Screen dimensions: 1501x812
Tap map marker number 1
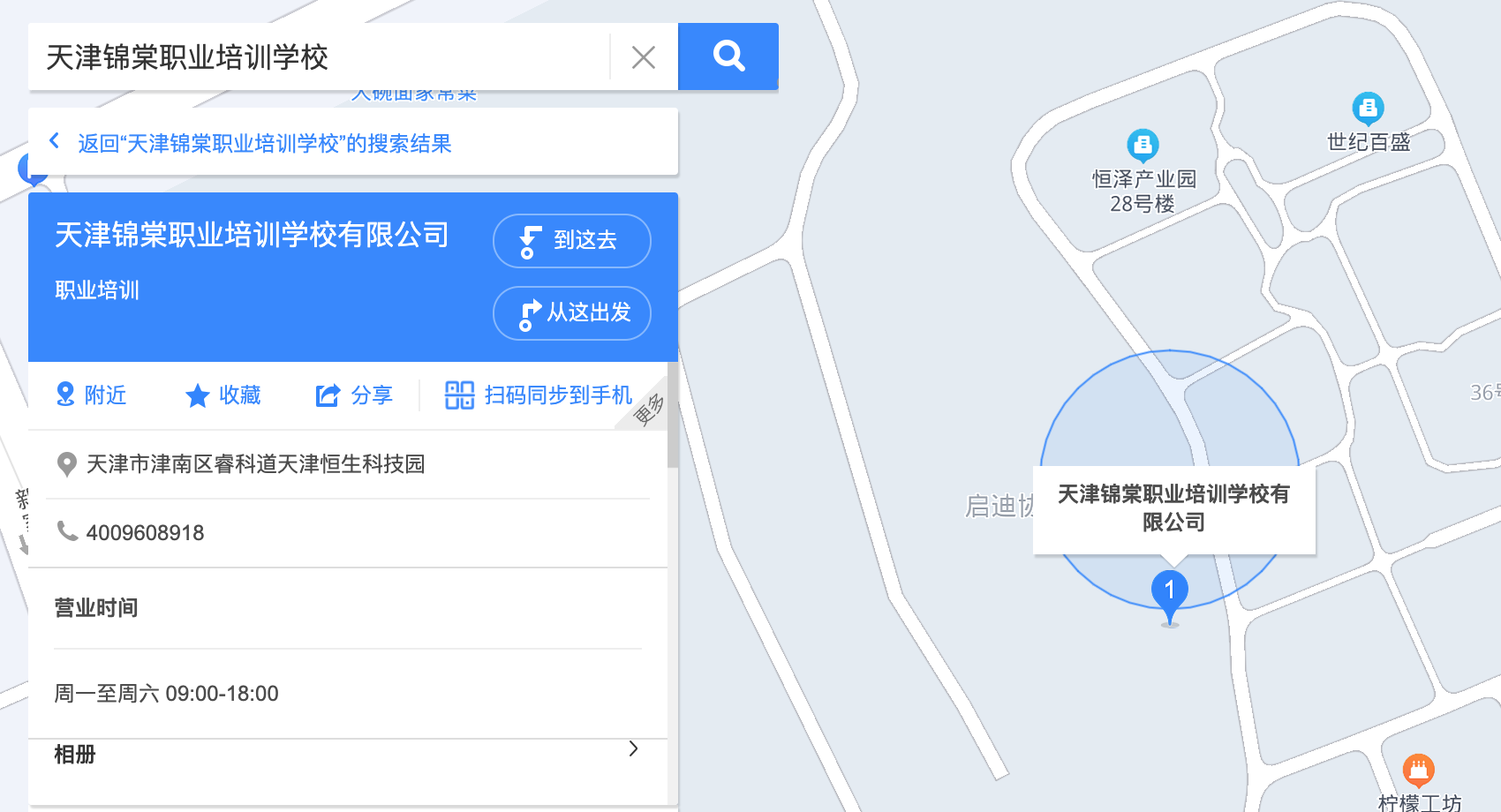[1169, 591]
